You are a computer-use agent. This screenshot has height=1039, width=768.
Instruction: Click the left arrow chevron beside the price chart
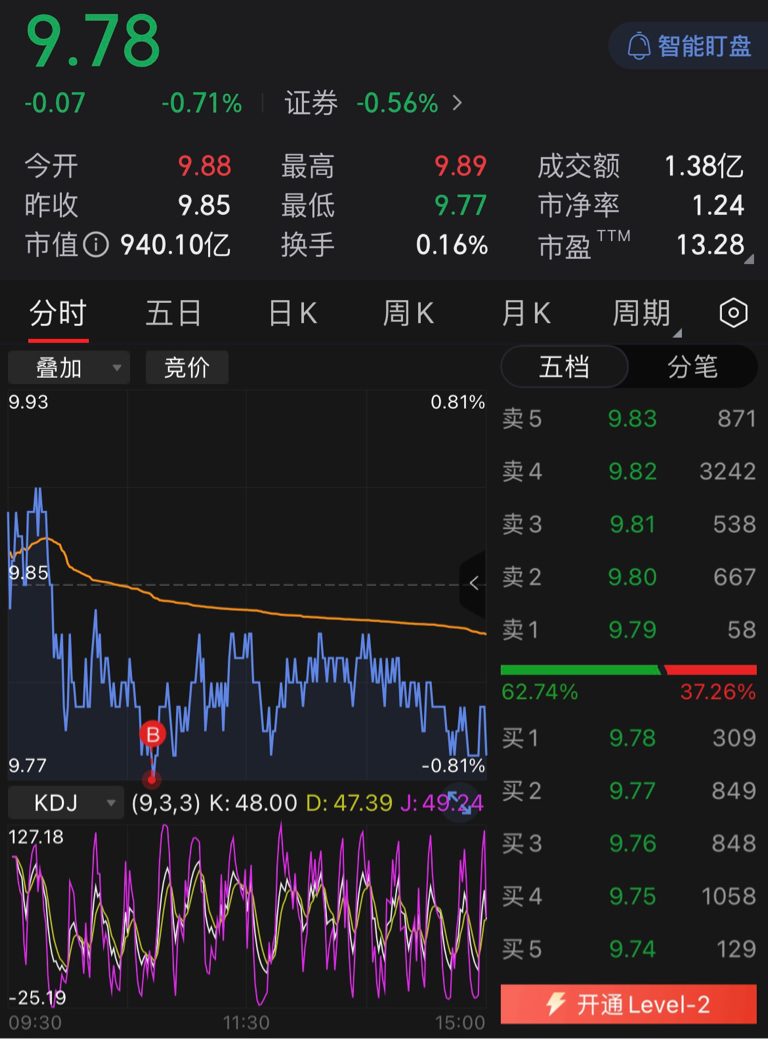point(474,583)
